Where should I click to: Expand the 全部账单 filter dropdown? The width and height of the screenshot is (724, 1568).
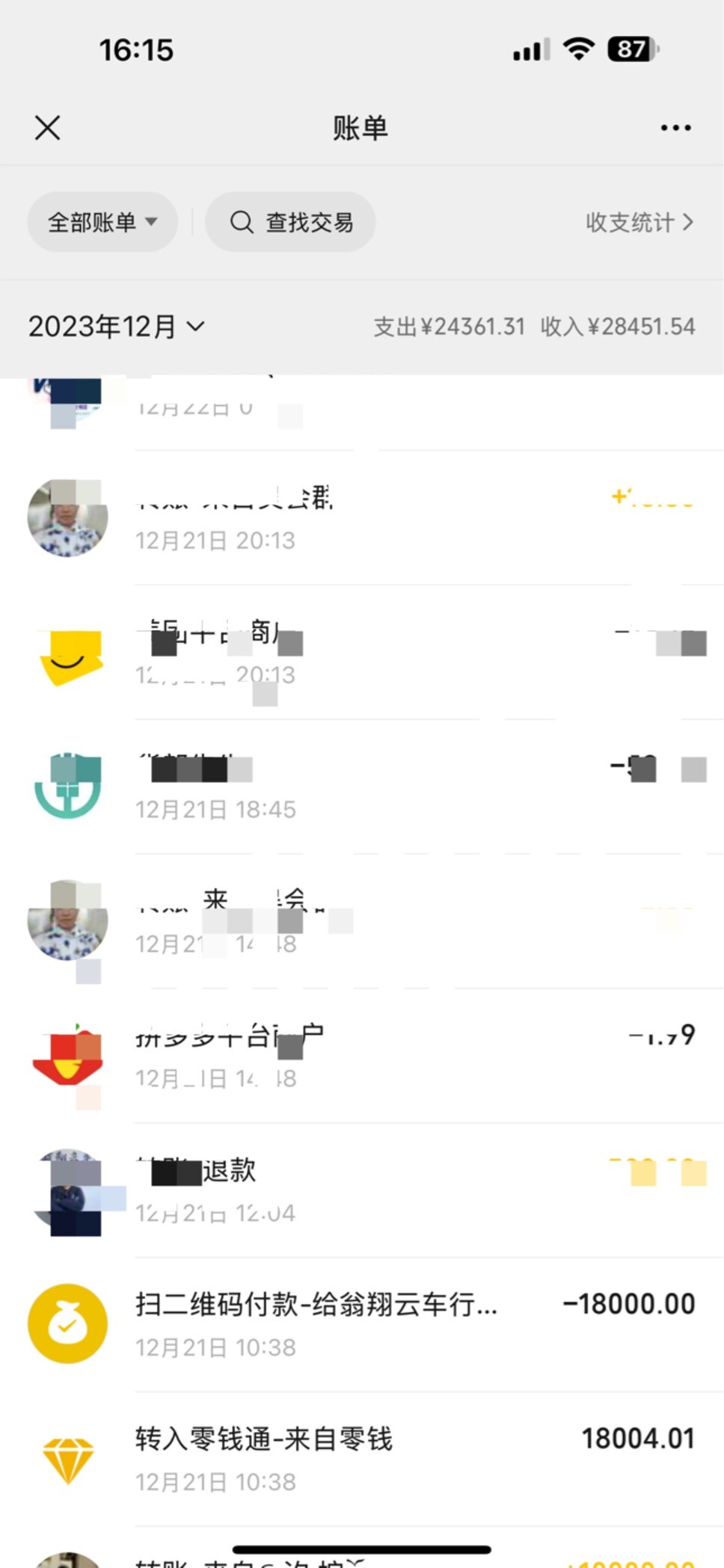pyautogui.click(x=102, y=222)
